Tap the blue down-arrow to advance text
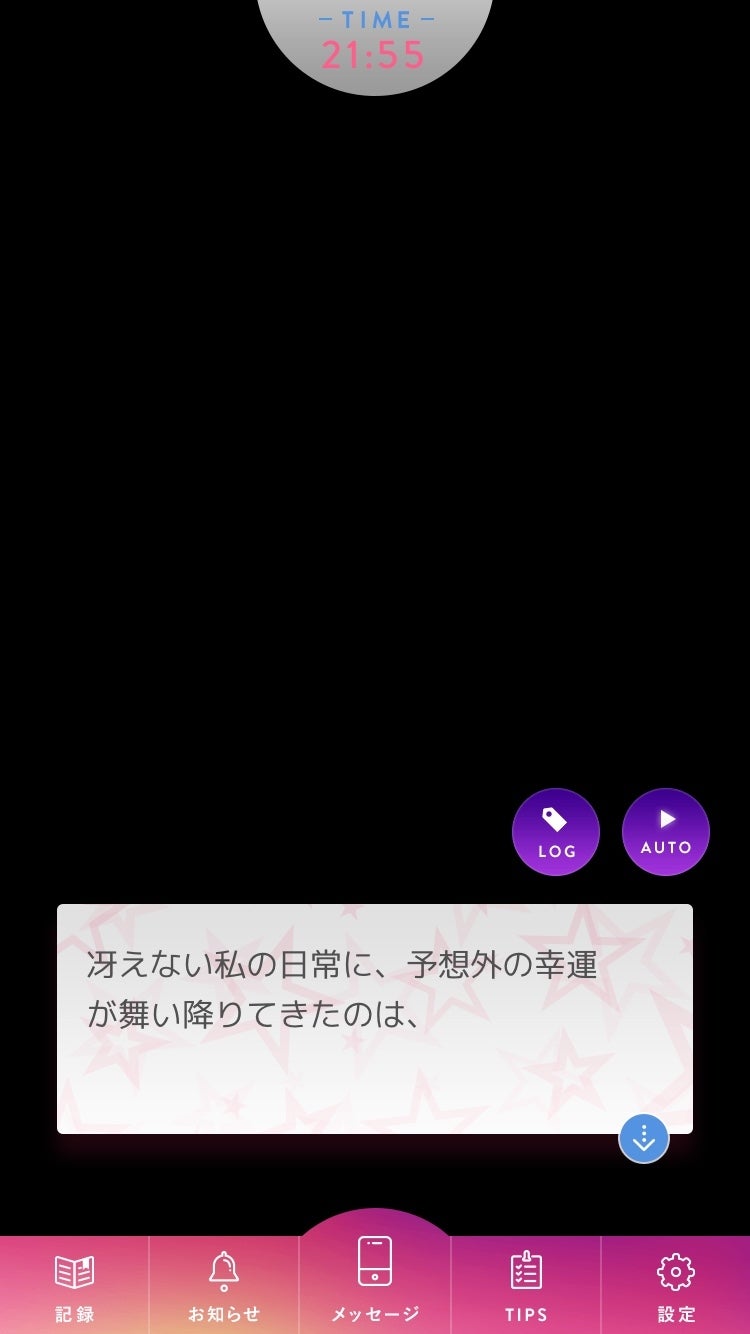The height and width of the screenshot is (1334, 750). [644, 1138]
